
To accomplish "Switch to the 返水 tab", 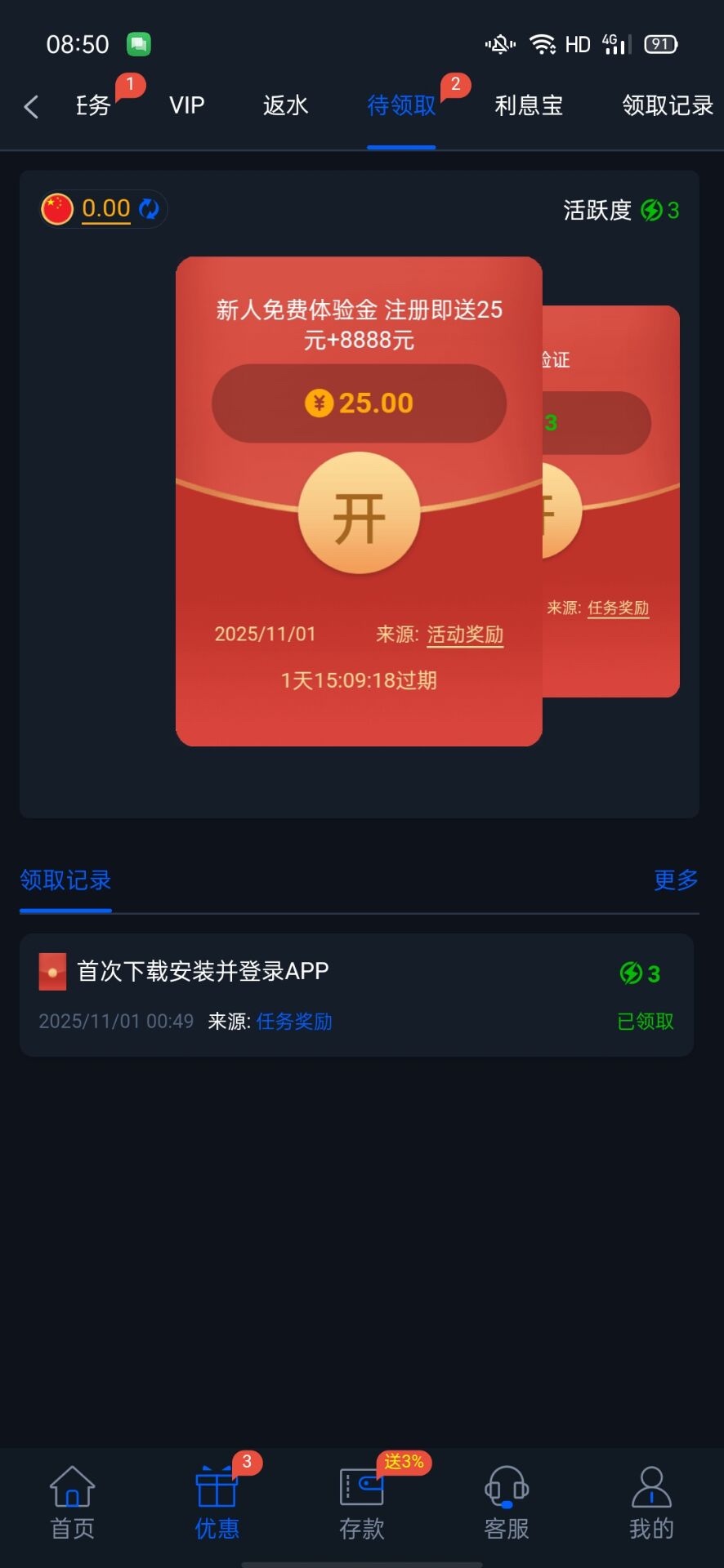I will click(x=285, y=105).
